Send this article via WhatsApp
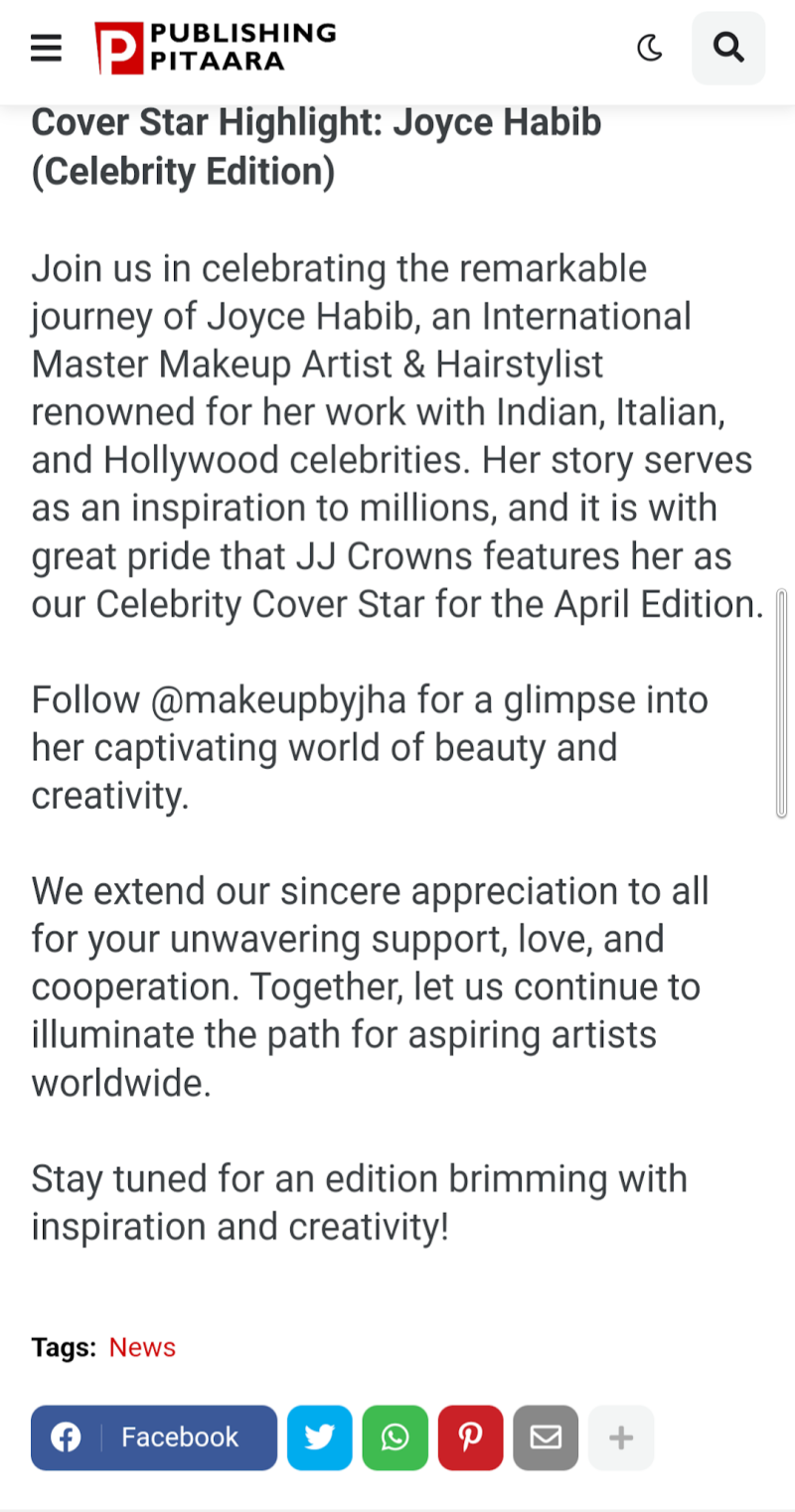The height and width of the screenshot is (1512, 795). [396, 1437]
